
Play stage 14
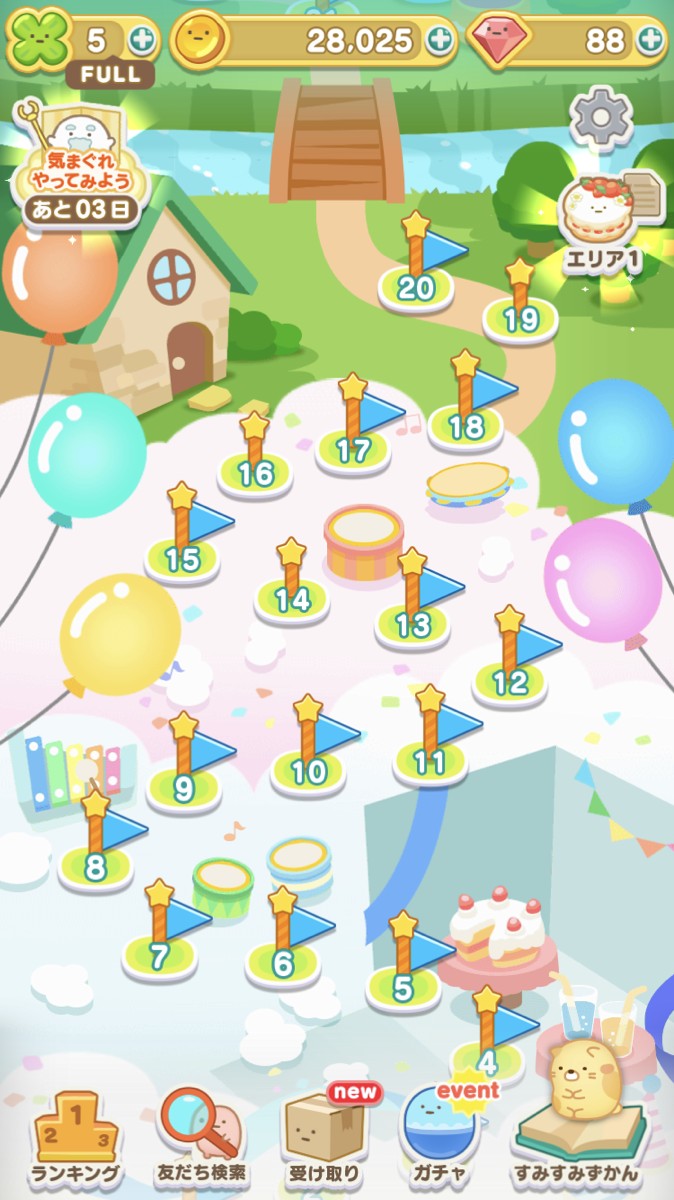292,598
